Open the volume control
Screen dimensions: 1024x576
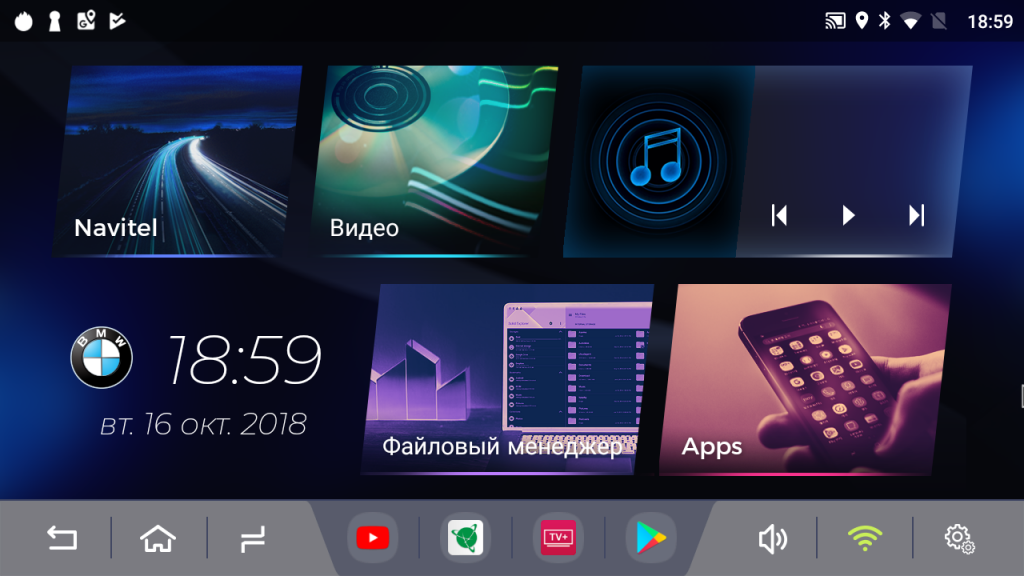pos(772,539)
